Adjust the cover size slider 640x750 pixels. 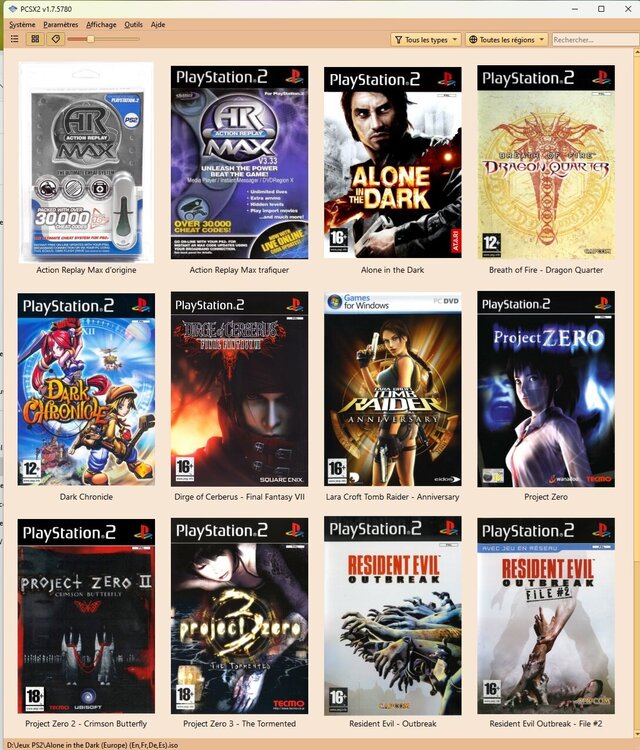pos(90,39)
